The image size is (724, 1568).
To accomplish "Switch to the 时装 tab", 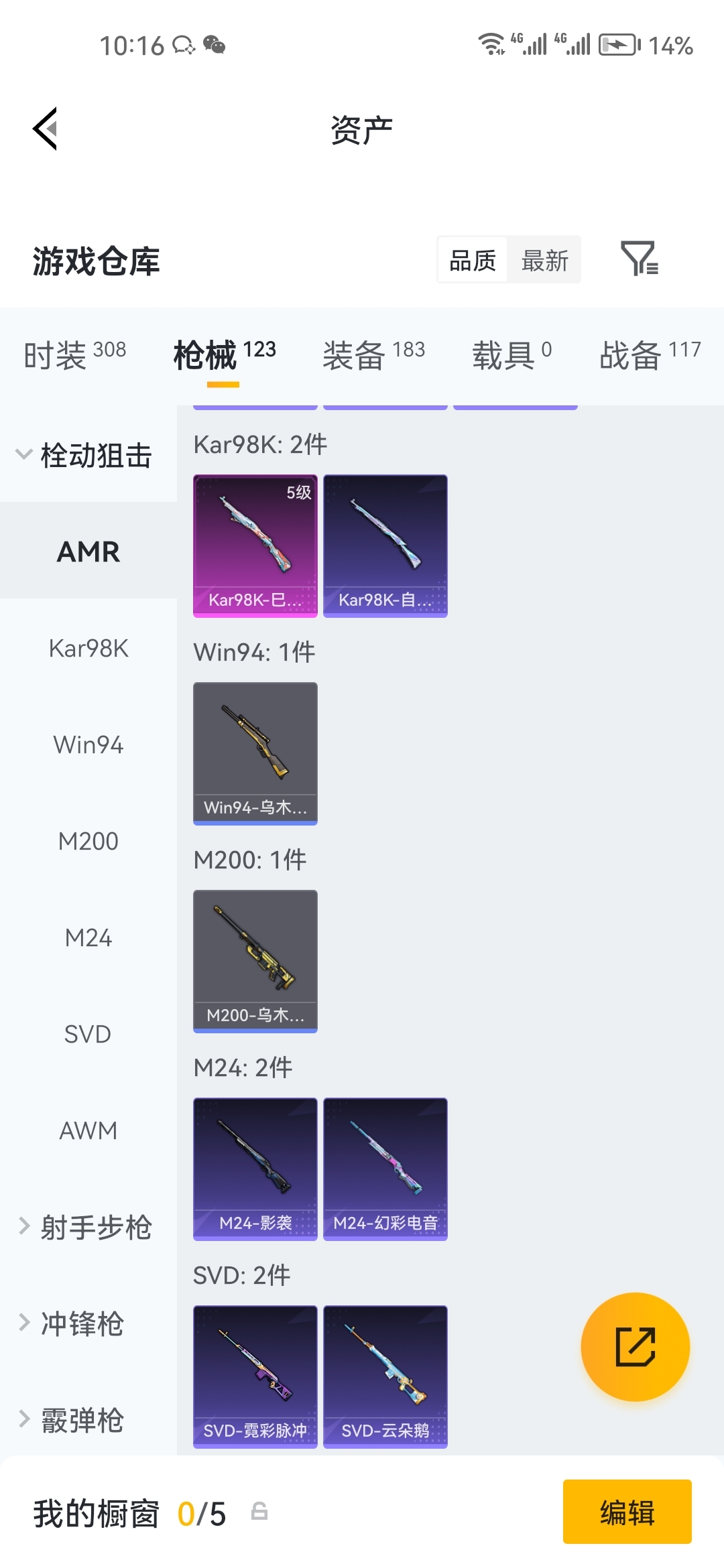I will [74, 354].
